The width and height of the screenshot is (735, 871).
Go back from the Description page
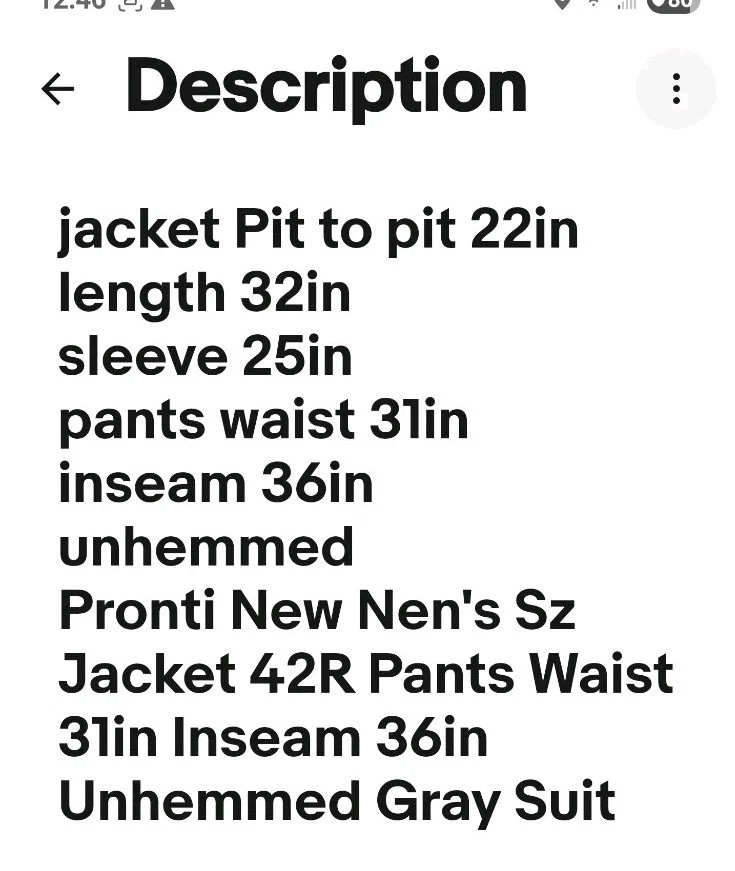pos(58,89)
